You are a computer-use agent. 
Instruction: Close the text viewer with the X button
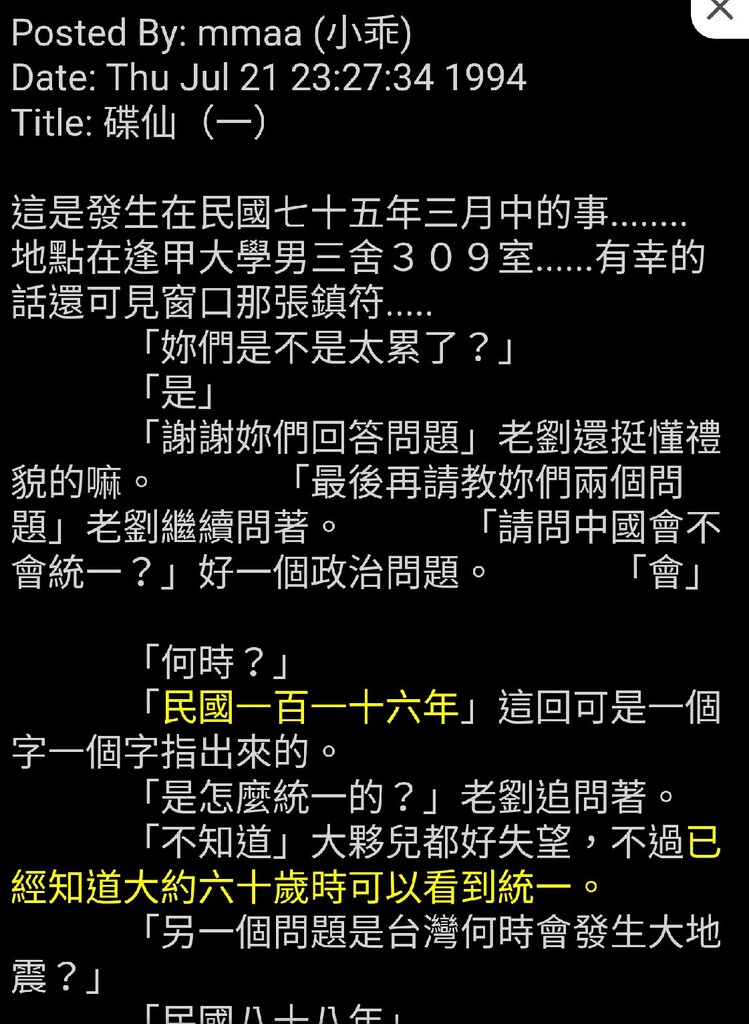720,11
